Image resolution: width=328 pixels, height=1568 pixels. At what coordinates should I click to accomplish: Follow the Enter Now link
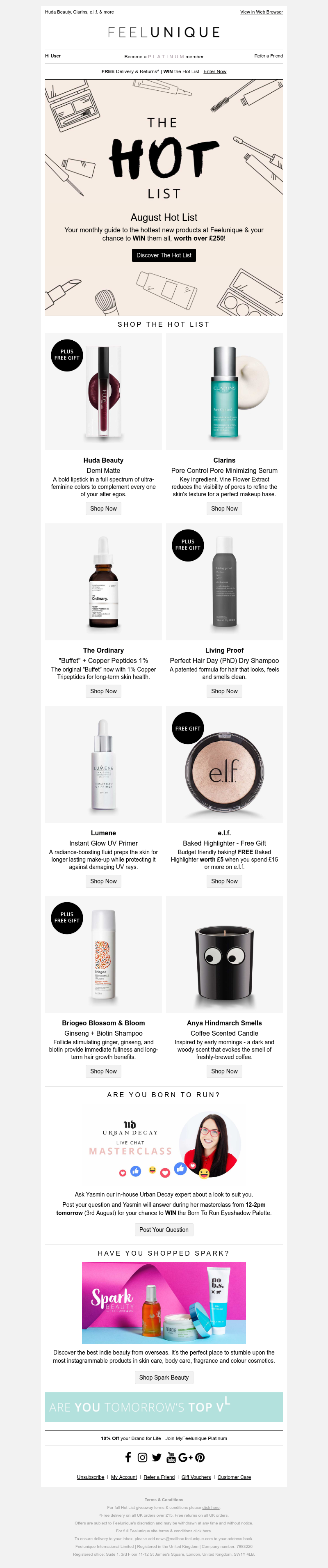215,72
